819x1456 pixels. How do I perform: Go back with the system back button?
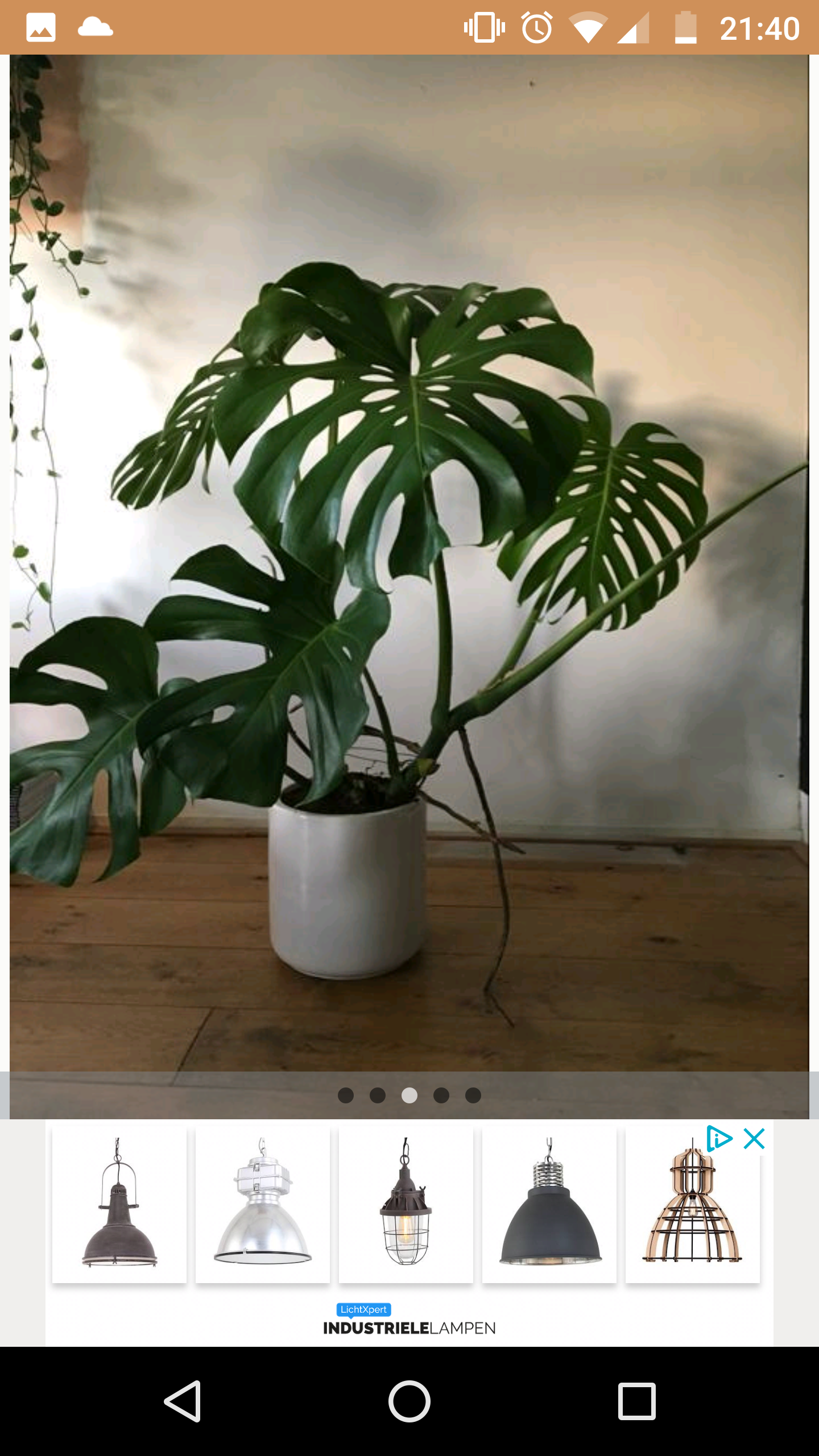point(183,1401)
